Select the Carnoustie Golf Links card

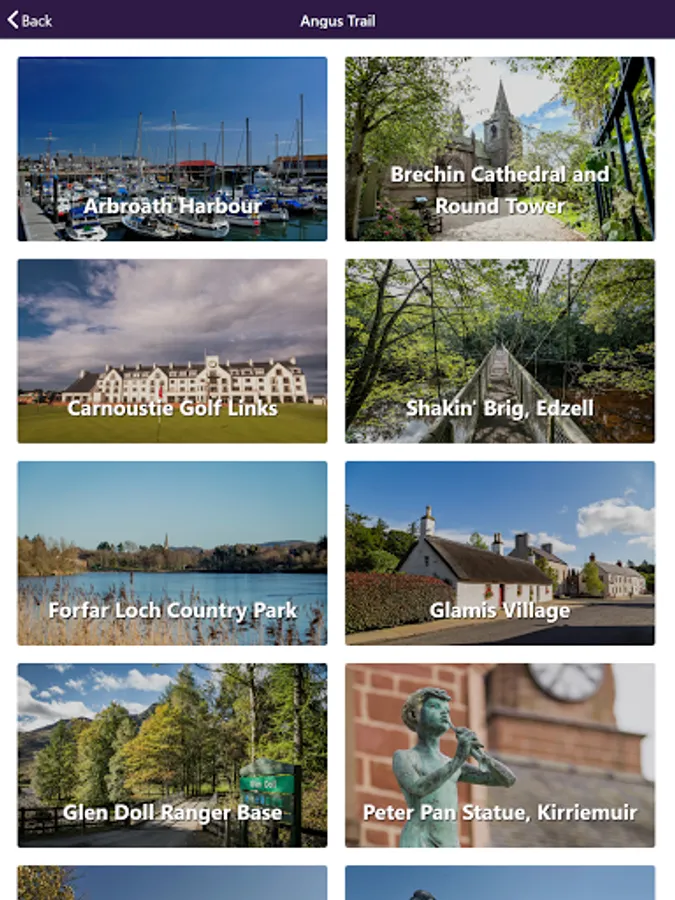(x=172, y=351)
